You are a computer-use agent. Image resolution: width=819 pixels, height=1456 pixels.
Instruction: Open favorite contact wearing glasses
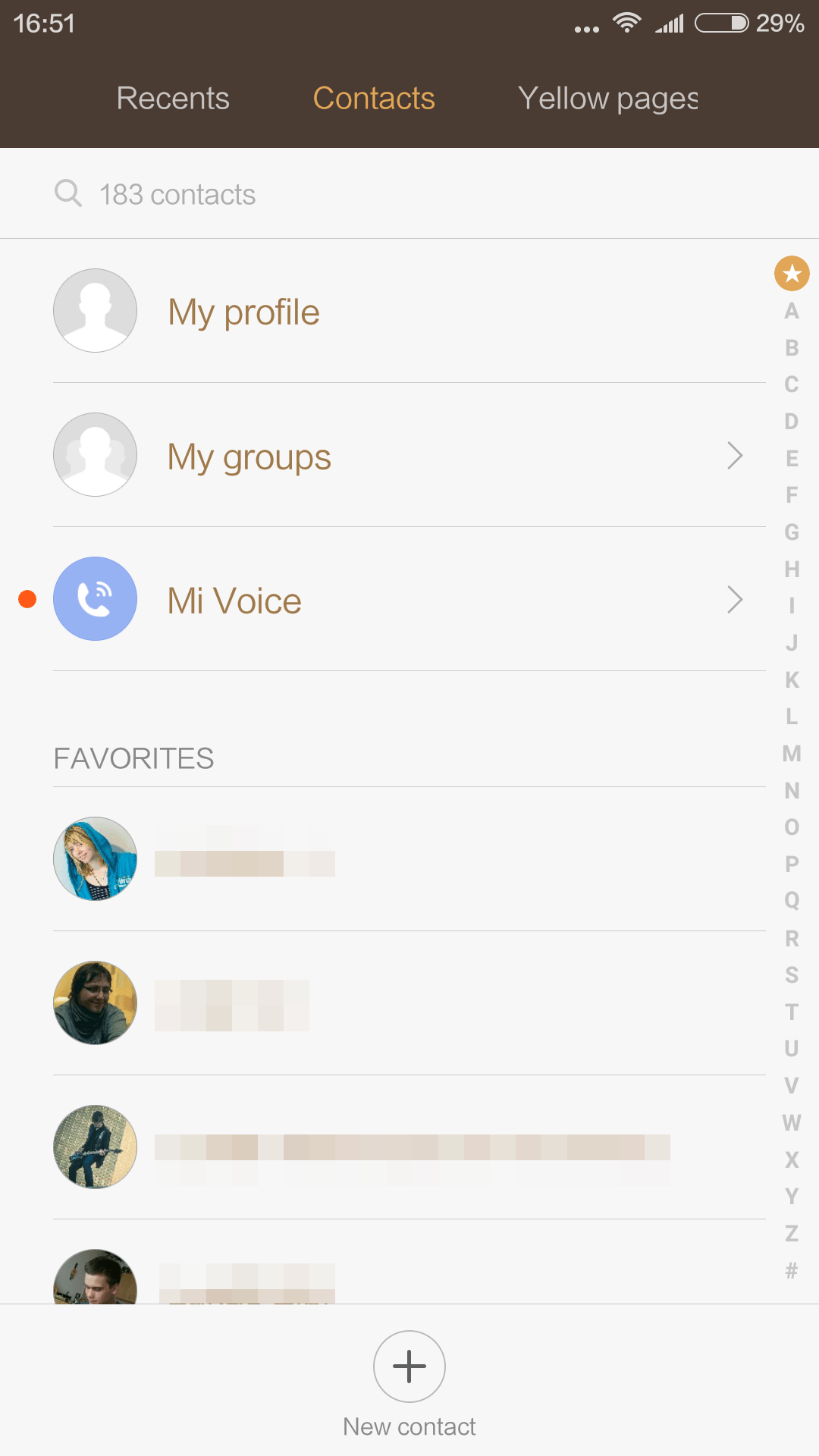(409, 1003)
